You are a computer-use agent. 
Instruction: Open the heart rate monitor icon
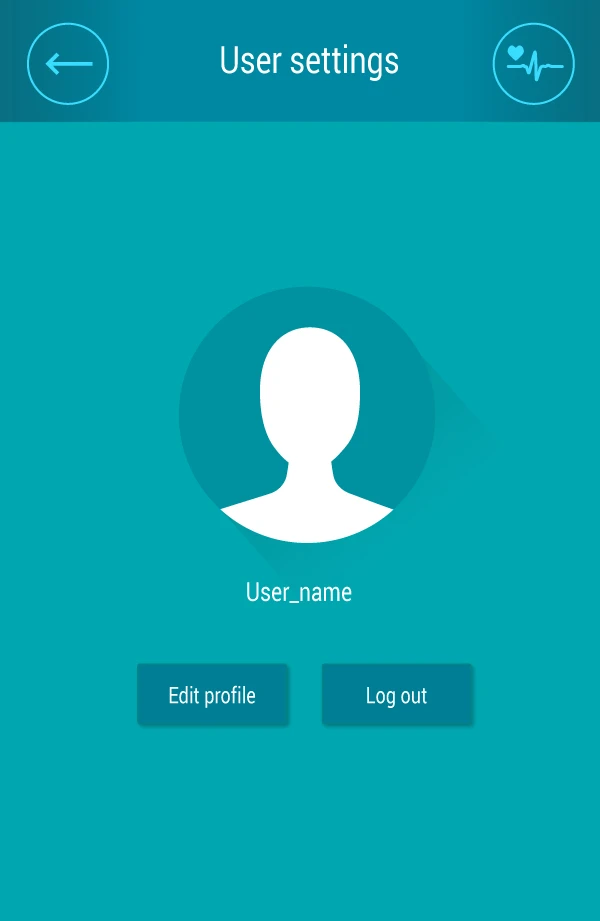(534, 64)
